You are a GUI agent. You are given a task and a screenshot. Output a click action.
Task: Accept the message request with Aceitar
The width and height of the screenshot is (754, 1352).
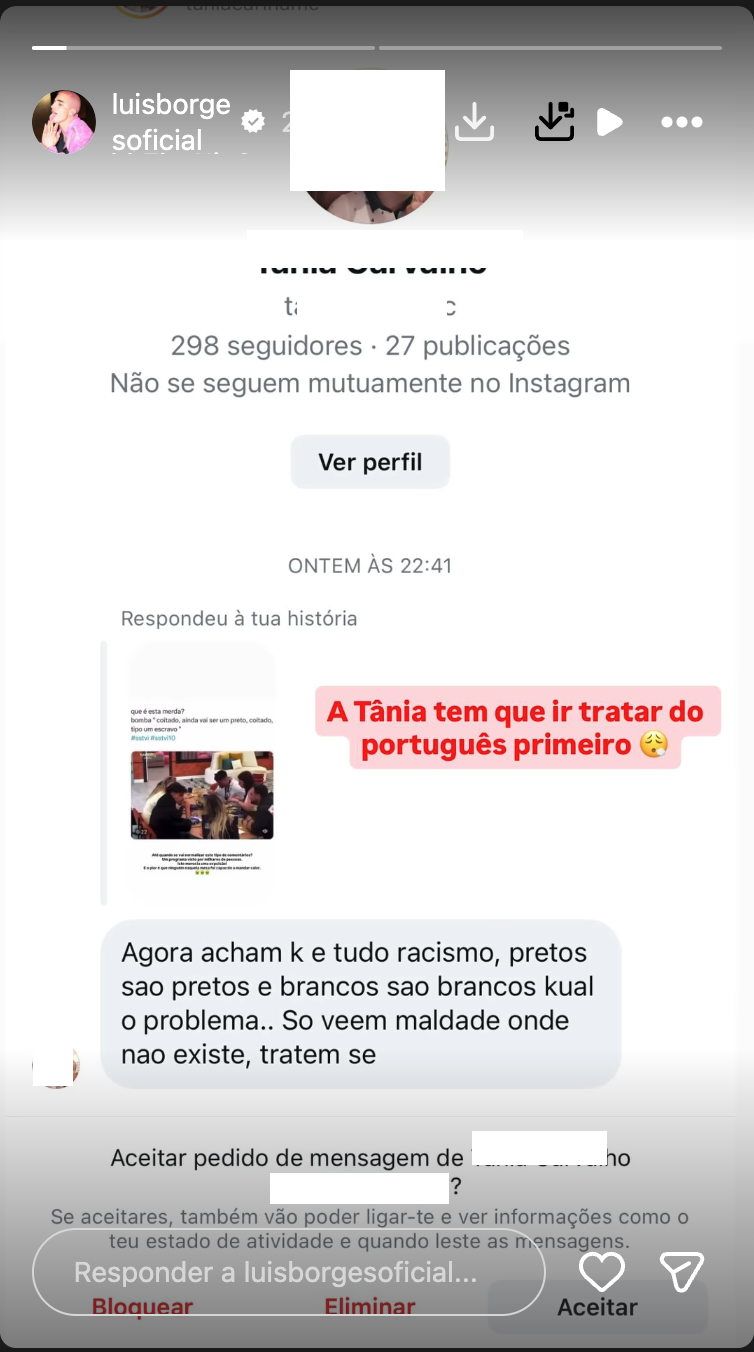click(x=598, y=1307)
